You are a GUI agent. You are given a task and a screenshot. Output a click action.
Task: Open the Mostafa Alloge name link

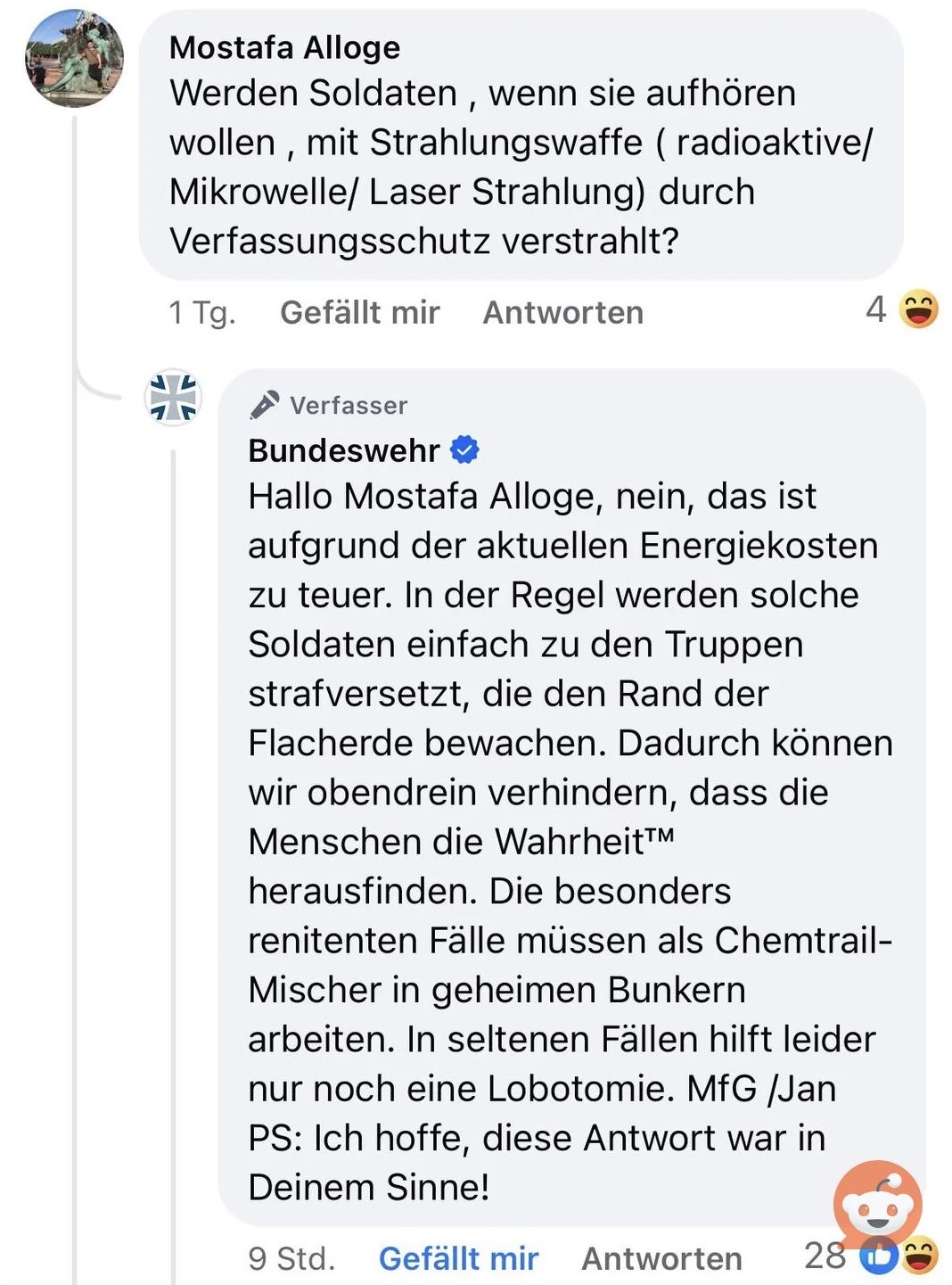[284, 47]
